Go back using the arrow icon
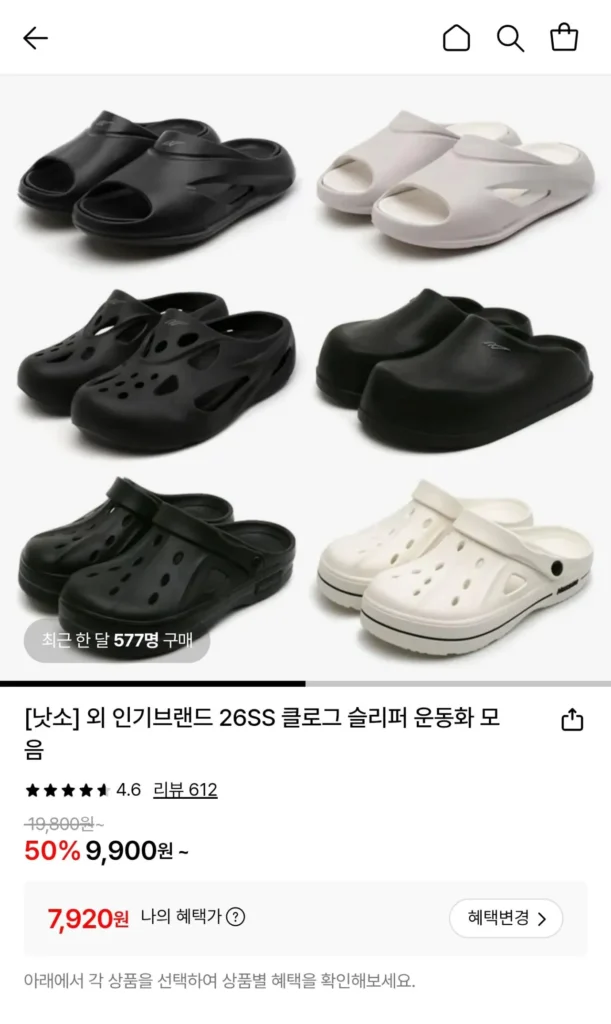Image resolution: width=611 pixels, height=1024 pixels. 35,38
